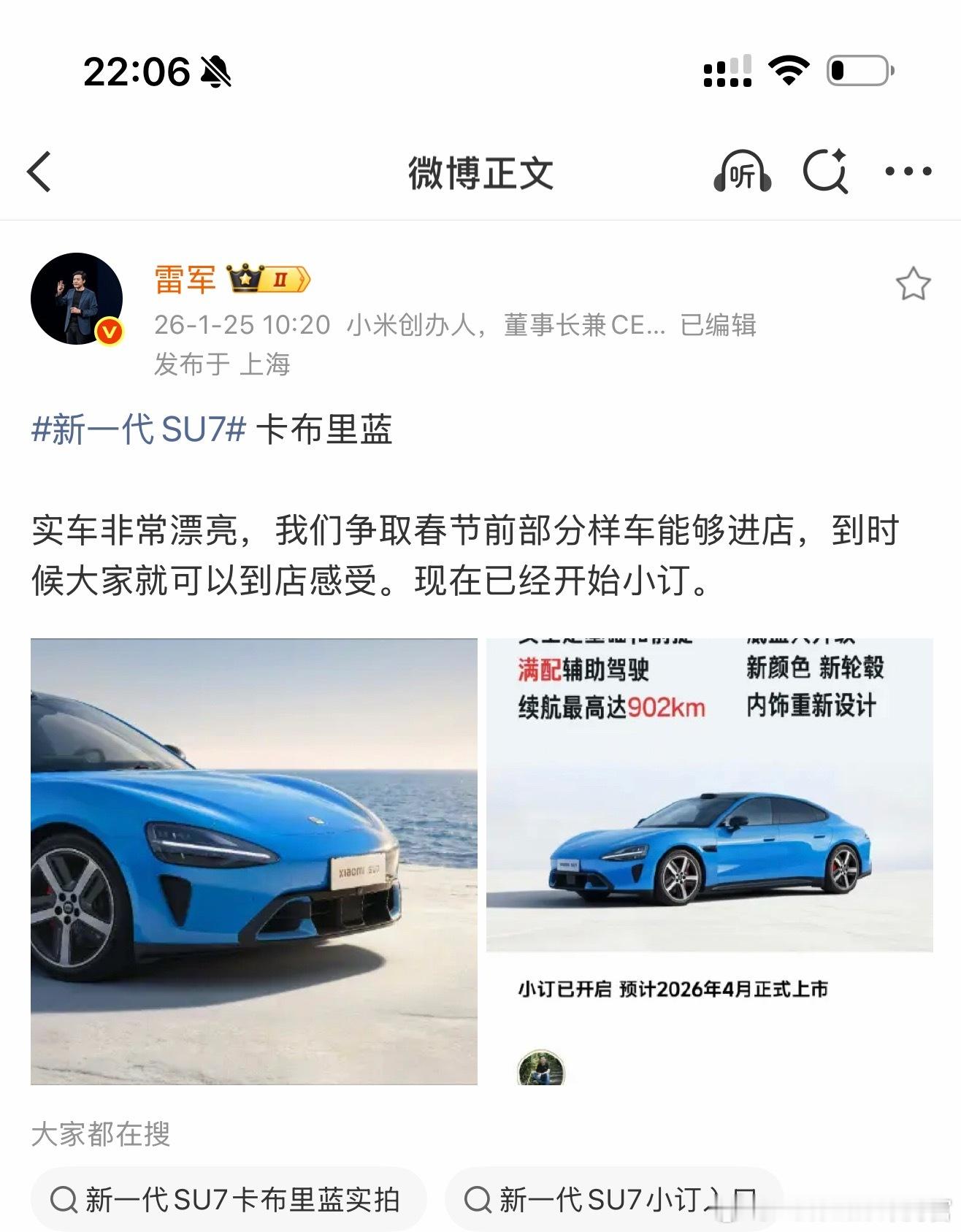Visit 雷军's profile by tapping his name
This screenshot has height=1232, width=961.
tap(183, 278)
